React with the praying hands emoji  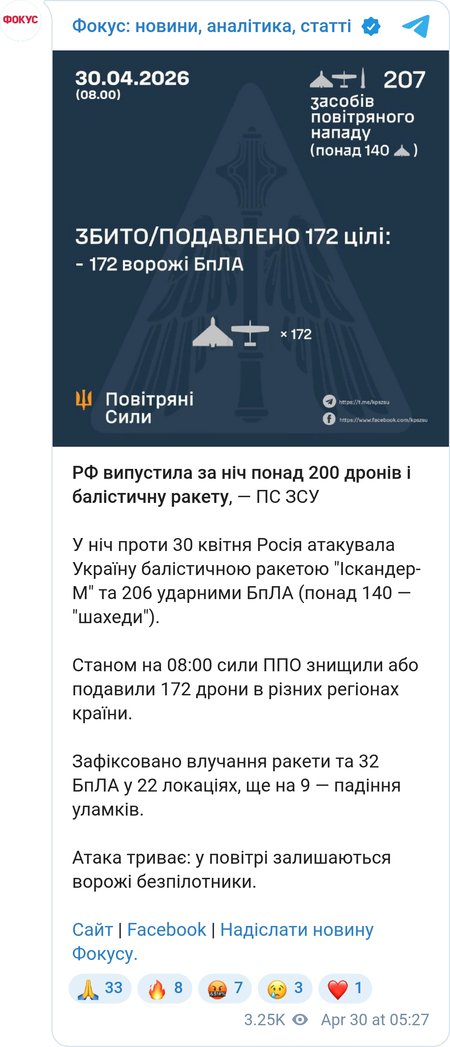click(100, 988)
